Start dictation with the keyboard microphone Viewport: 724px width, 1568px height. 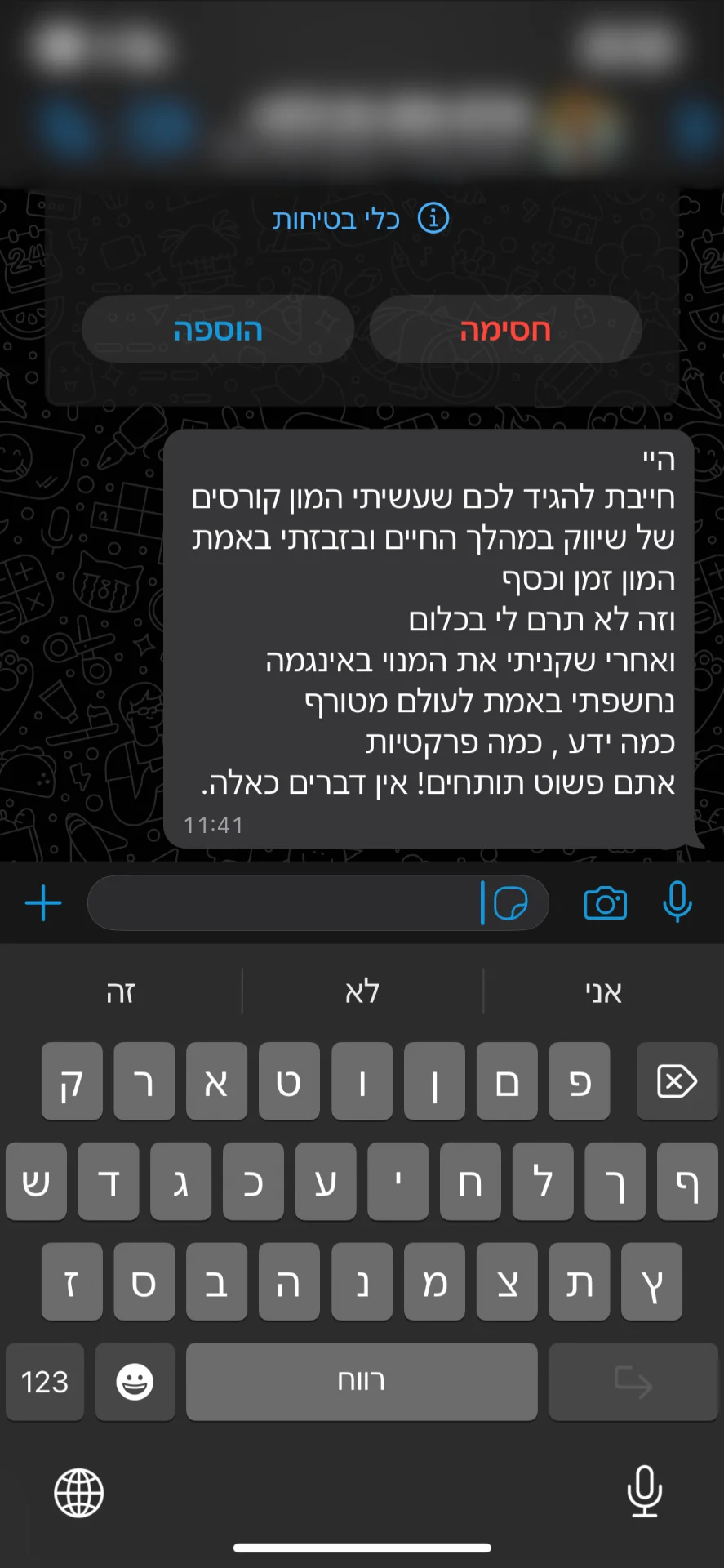pos(645,1491)
